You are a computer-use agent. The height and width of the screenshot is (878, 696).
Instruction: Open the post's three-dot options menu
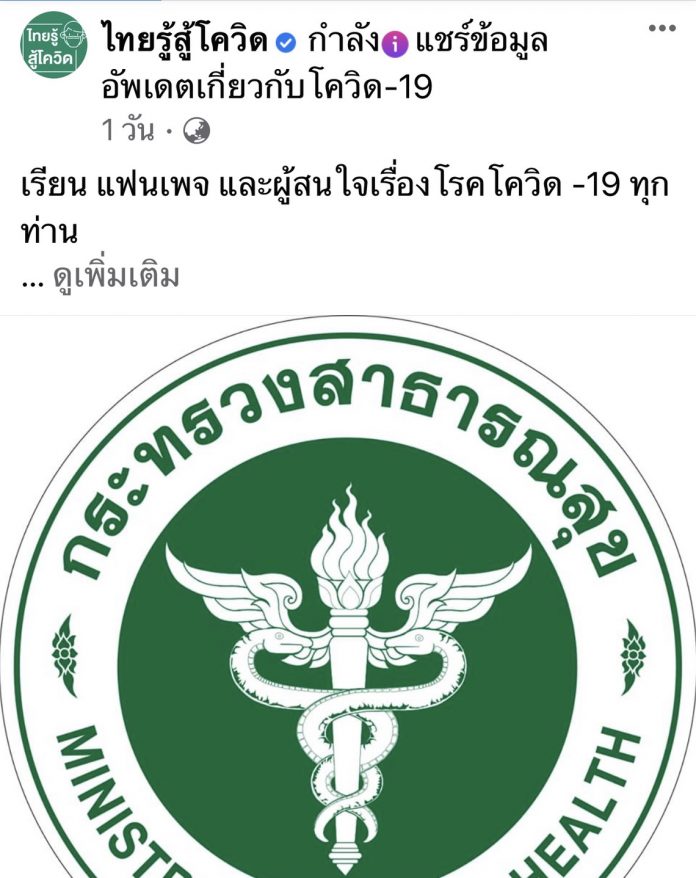coord(662,28)
